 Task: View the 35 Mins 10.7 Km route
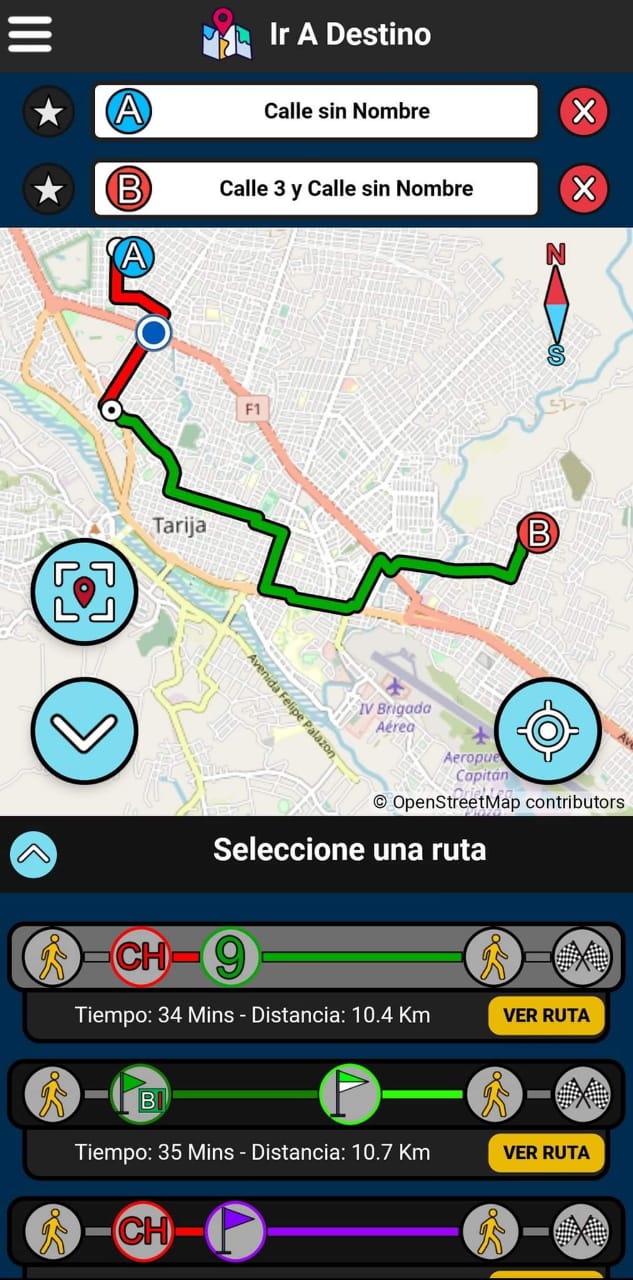point(546,1152)
